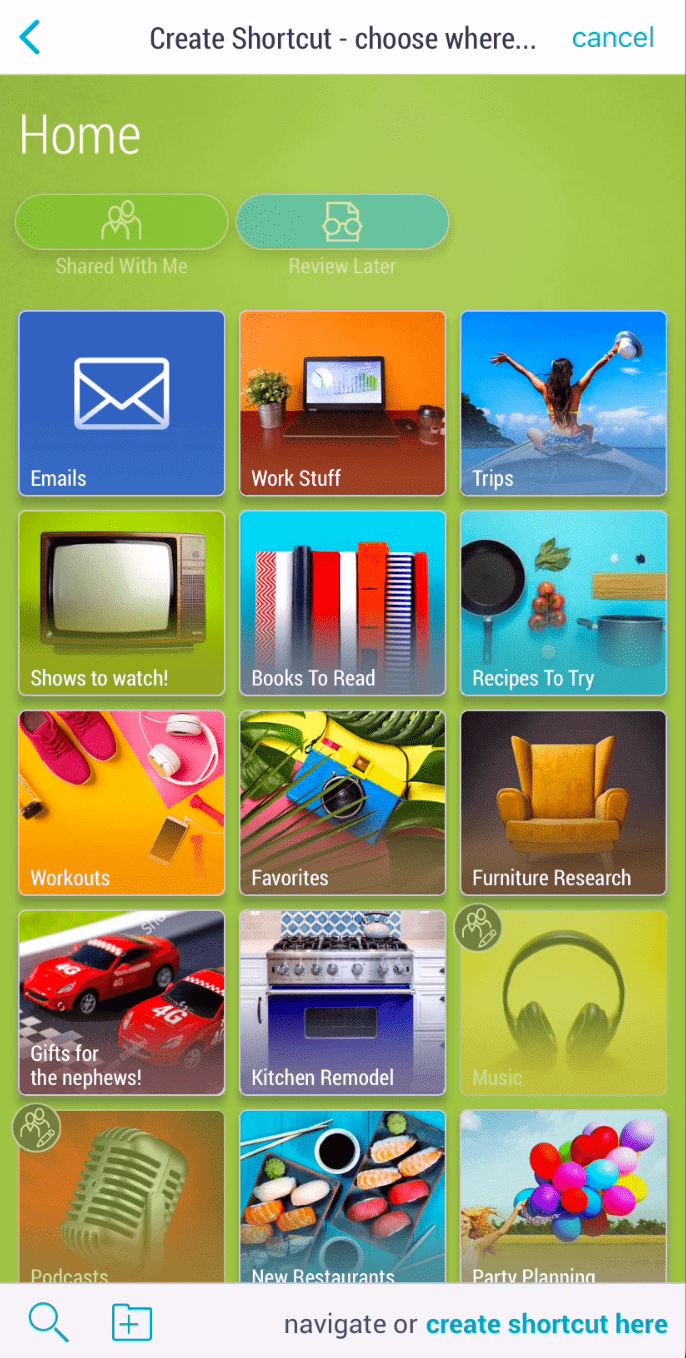This screenshot has width=686, height=1358.
Task: Open Recipes To Try folder
Action: click(563, 603)
